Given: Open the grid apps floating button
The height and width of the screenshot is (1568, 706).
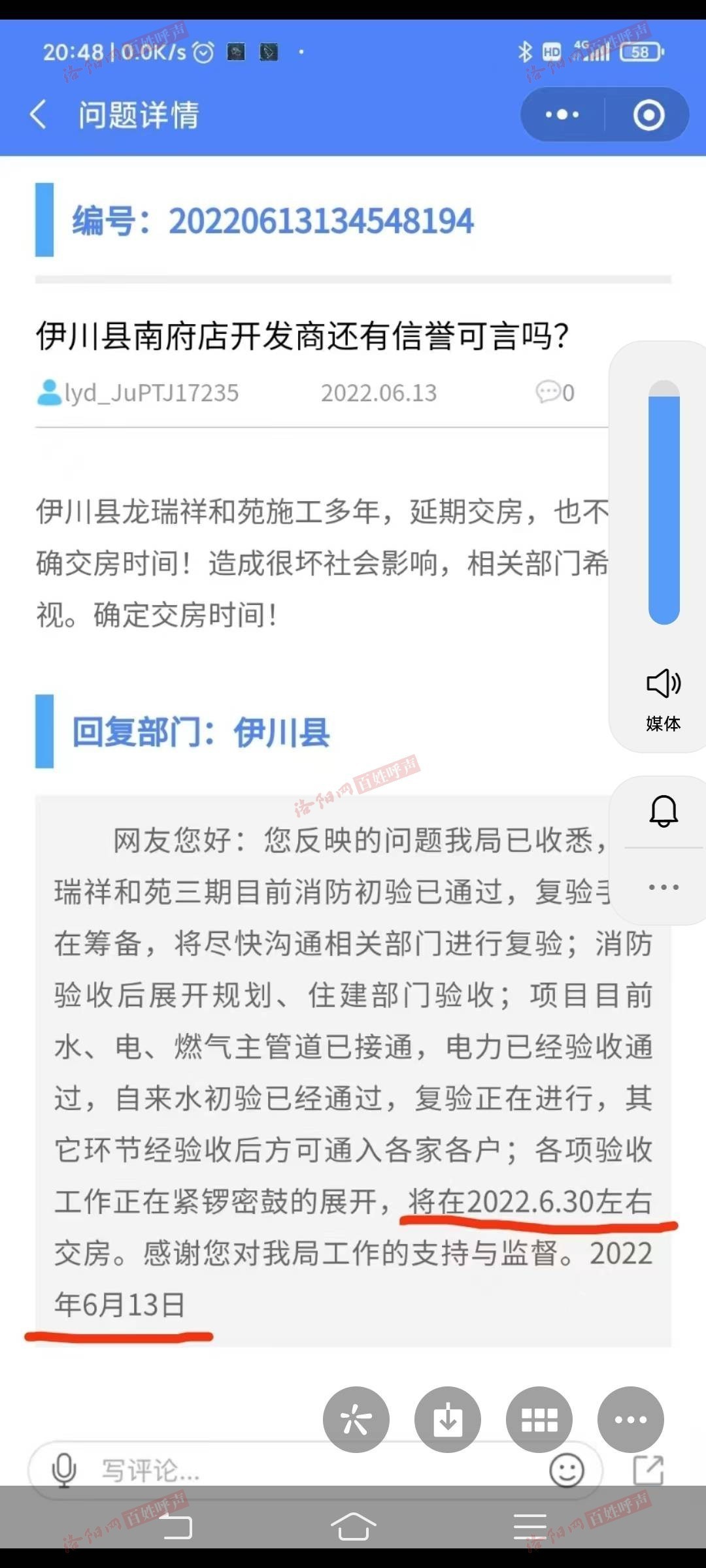Looking at the screenshot, I should (539, 1419).
